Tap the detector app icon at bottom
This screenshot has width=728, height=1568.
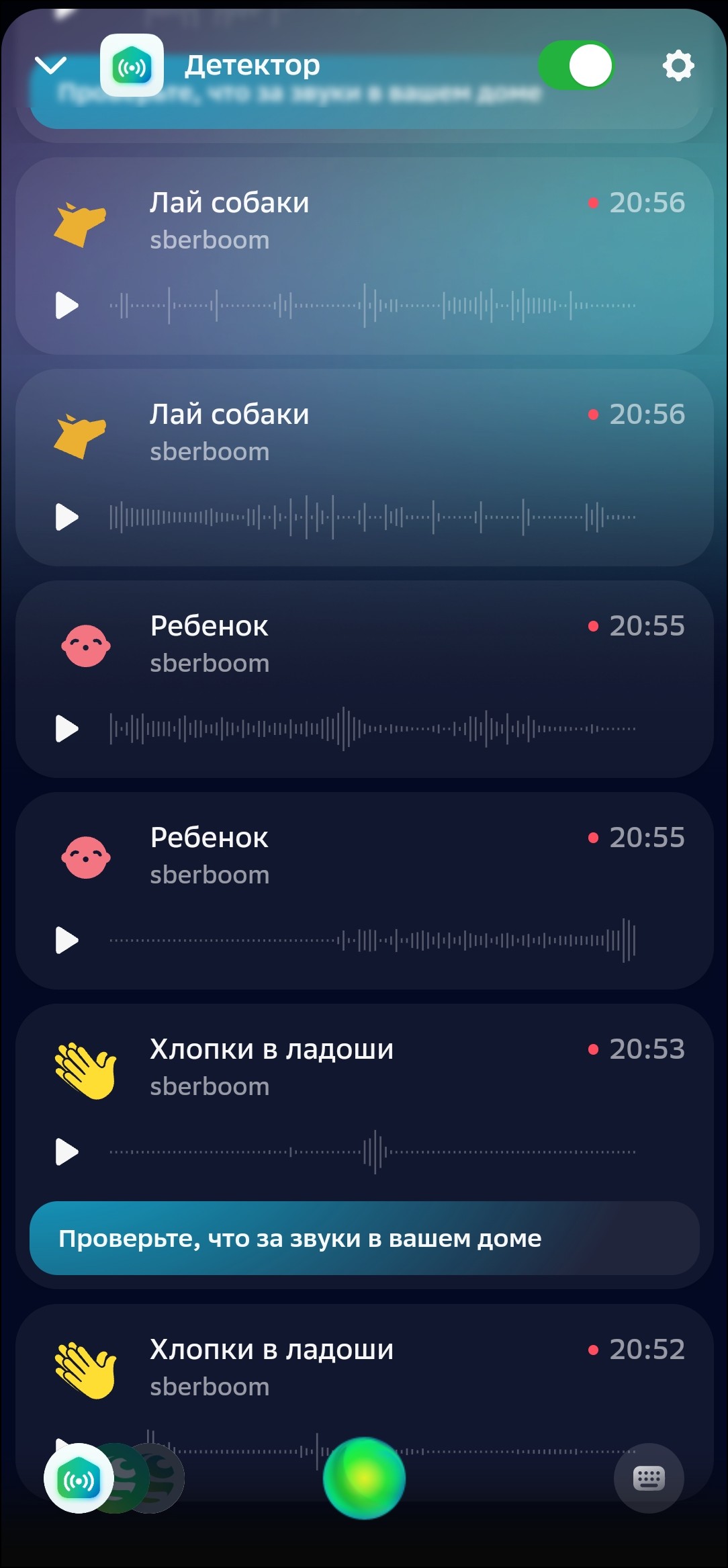[x=79, y=1478]
